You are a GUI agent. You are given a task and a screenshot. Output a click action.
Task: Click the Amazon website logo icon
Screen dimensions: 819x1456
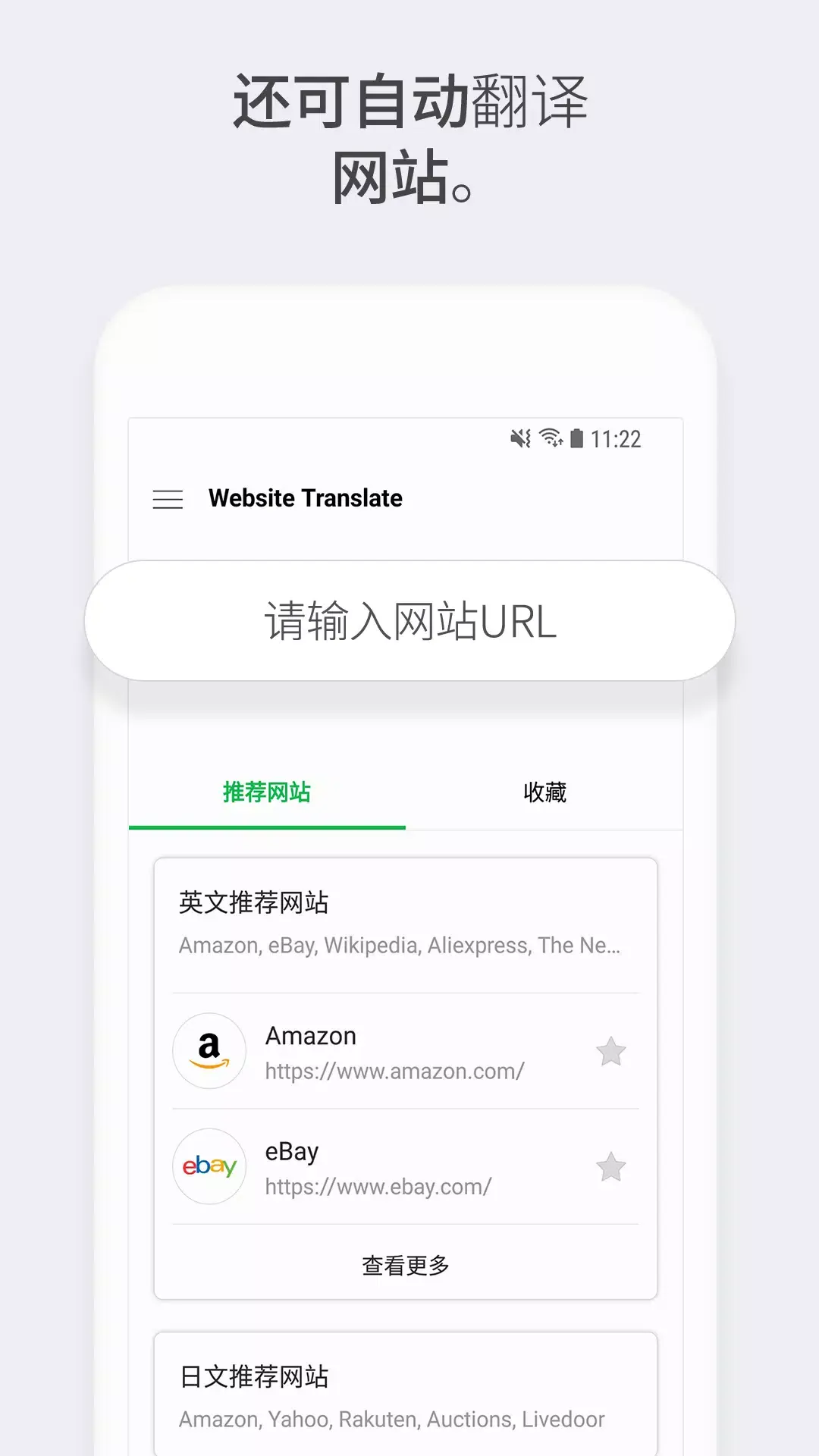[x=209, y=1051]
